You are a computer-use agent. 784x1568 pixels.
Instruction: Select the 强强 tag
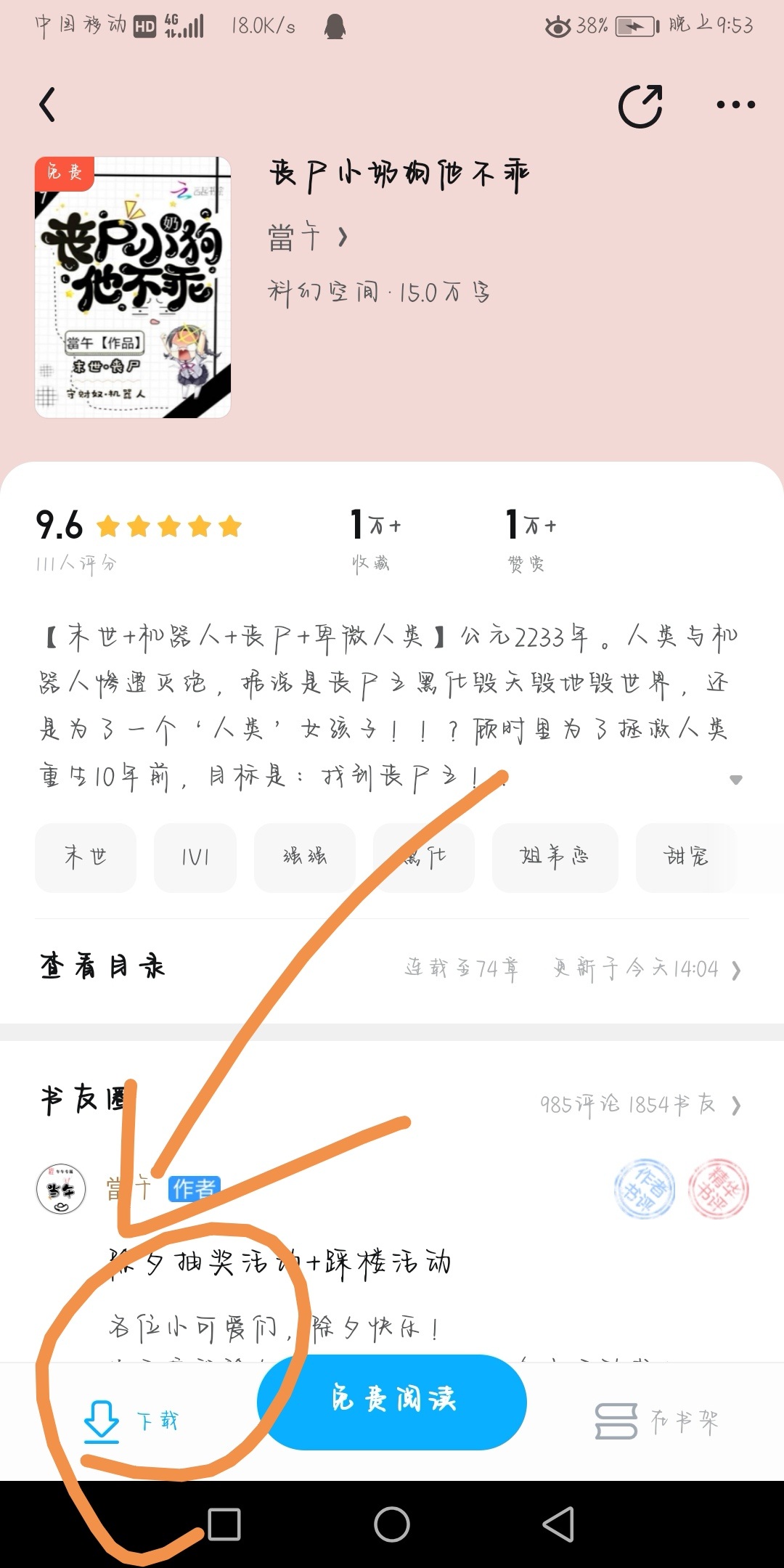coord(305,857)
